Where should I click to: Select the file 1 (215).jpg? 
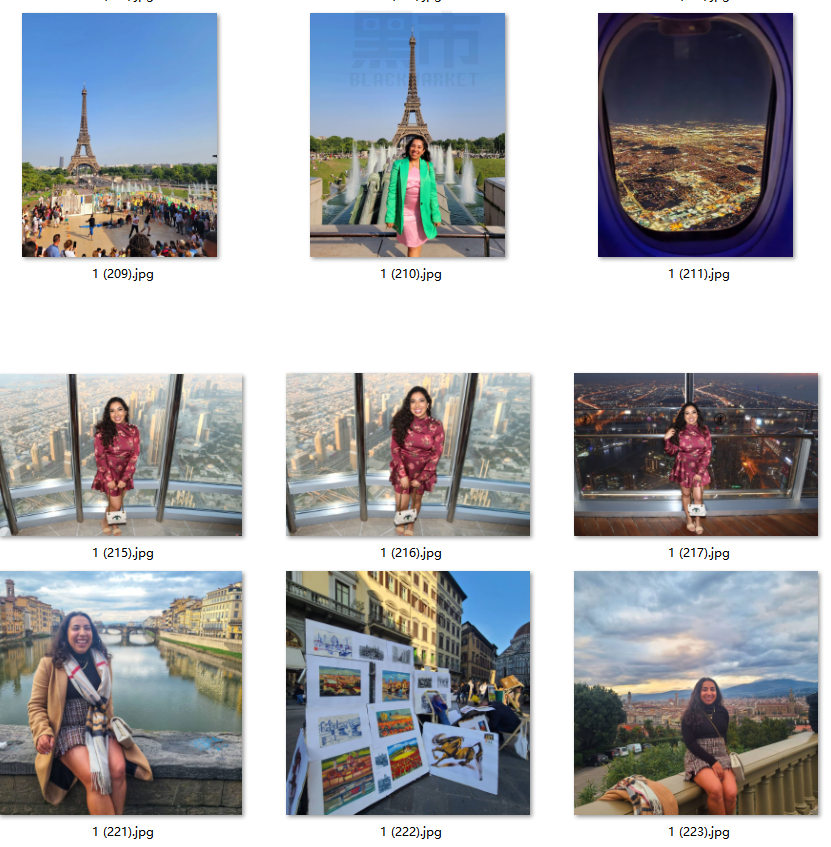click(121, 455)
